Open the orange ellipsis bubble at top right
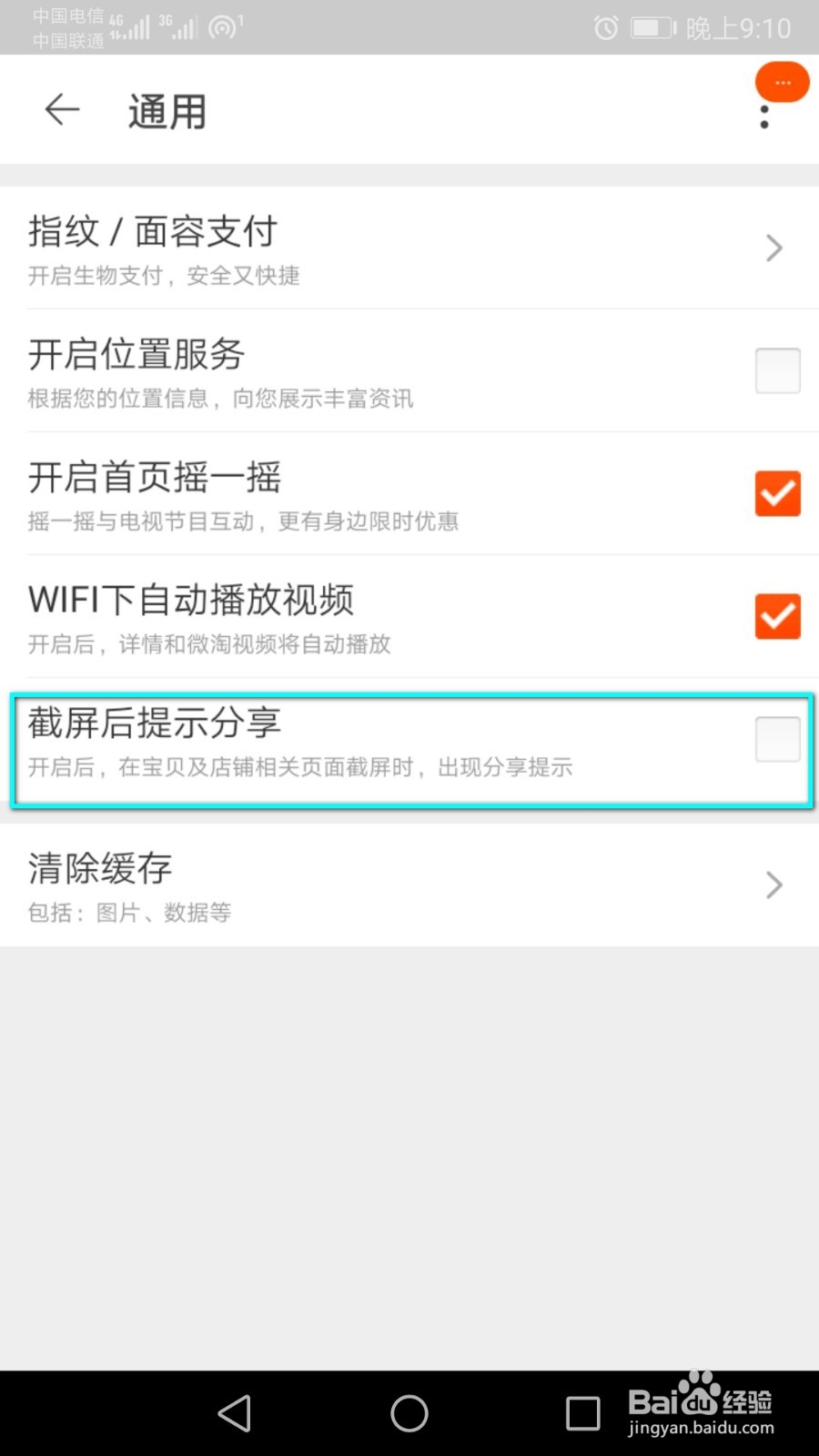This screenshot has width=819, height=1456. (781, 82)
